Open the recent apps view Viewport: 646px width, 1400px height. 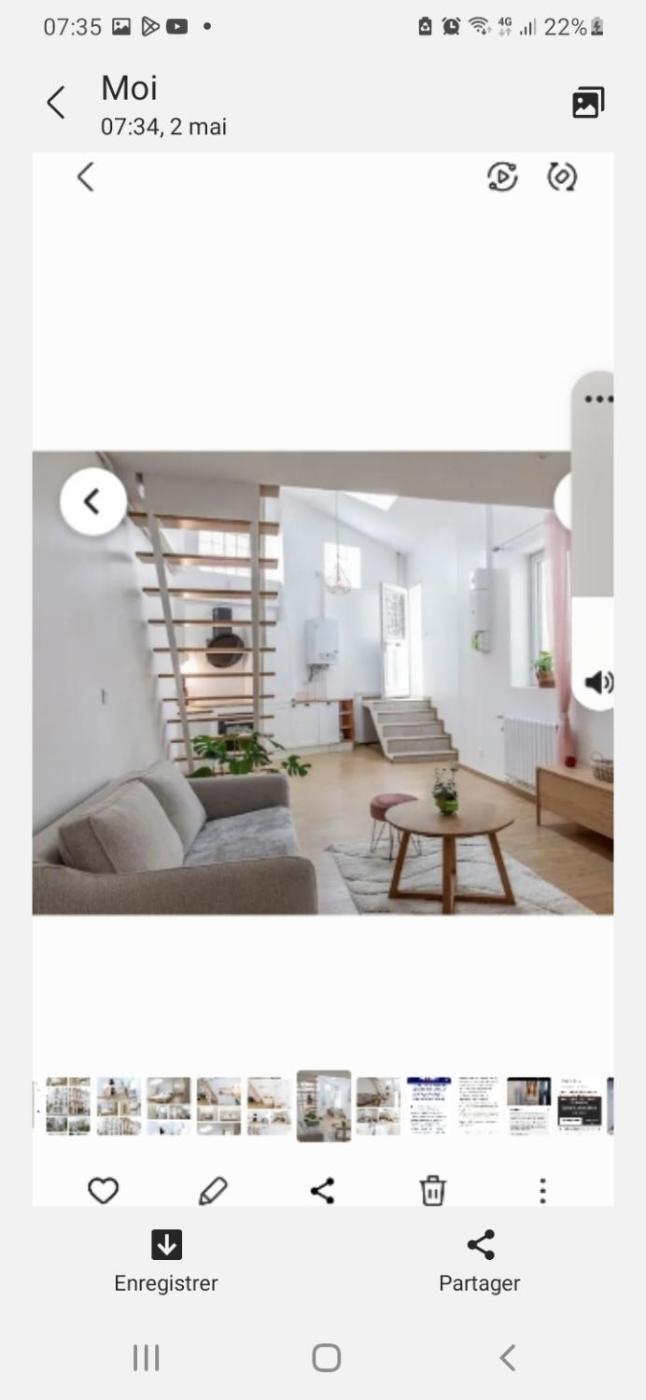click(146, 1357)
